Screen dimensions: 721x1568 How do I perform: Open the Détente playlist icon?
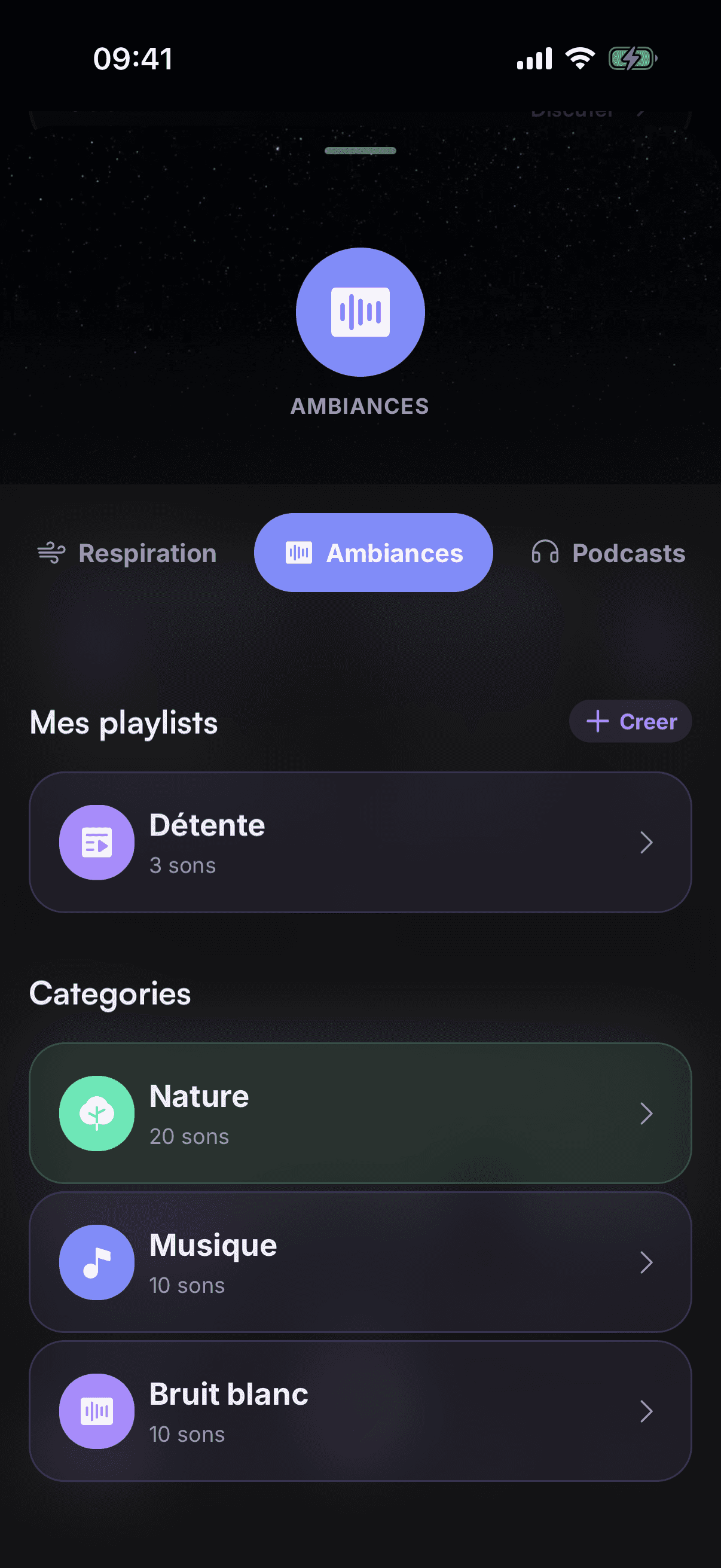coord(97,843)
